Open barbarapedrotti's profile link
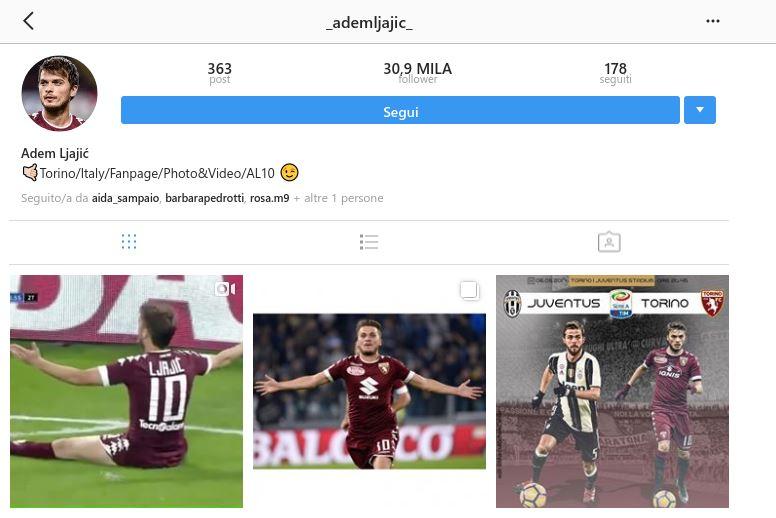Viewport: 776px width, 518px height. click(204, 198)
